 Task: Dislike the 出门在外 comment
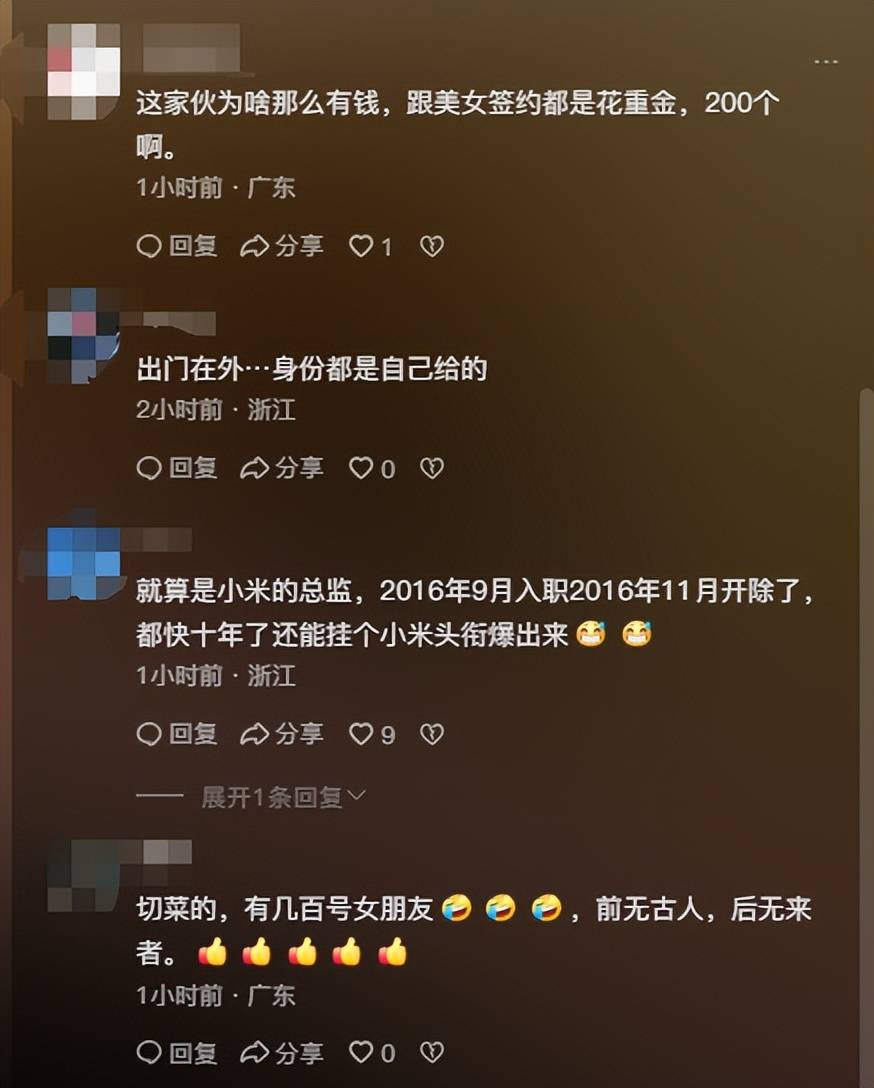click(x=431, y=467)
